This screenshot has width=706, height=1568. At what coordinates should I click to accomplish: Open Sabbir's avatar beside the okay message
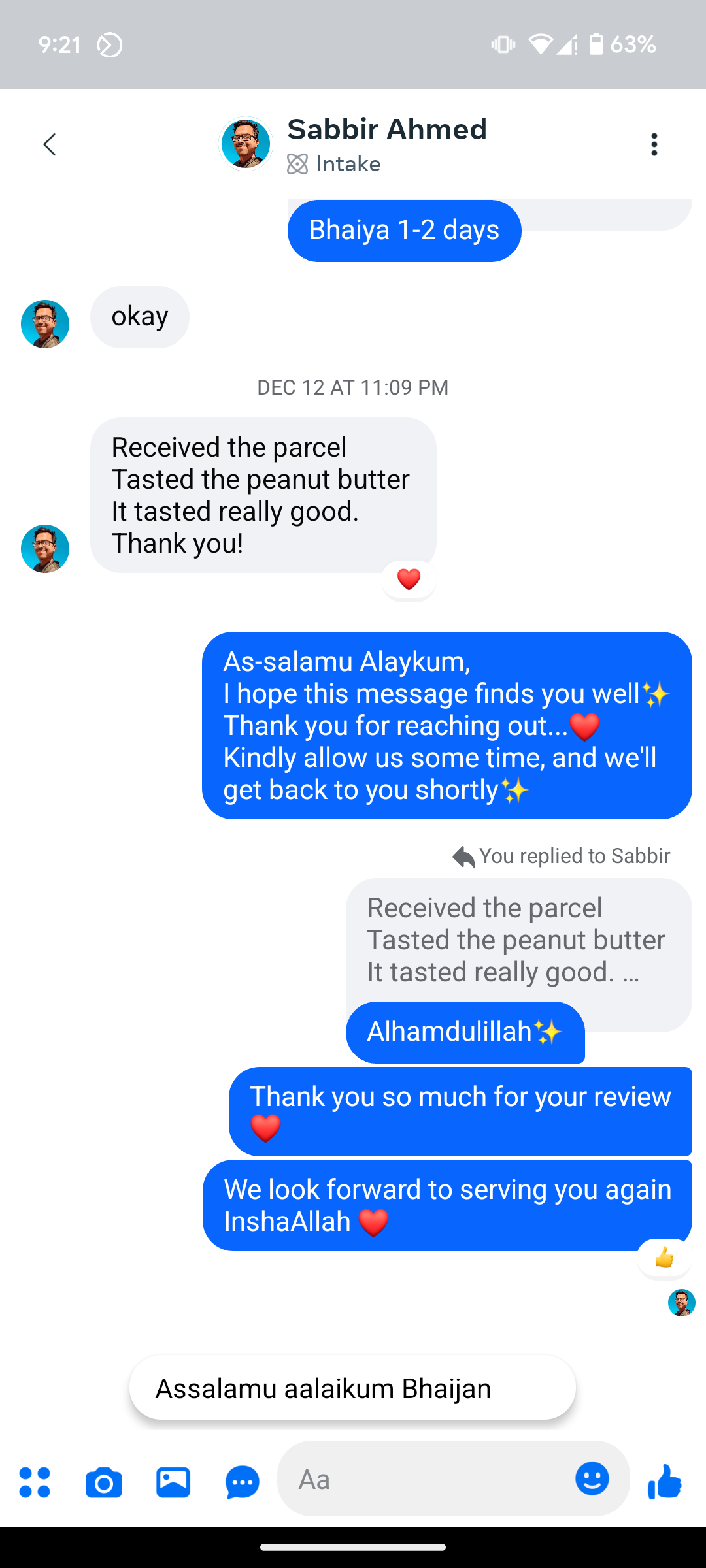[x=45, y=324]
